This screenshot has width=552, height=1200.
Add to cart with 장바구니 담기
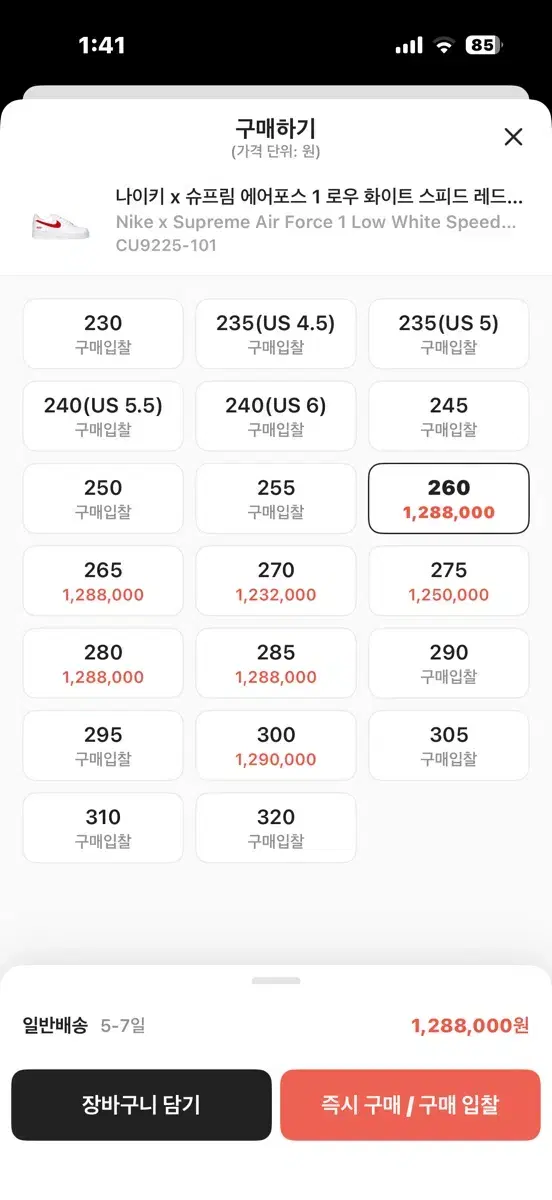(x=141, y=1105)
